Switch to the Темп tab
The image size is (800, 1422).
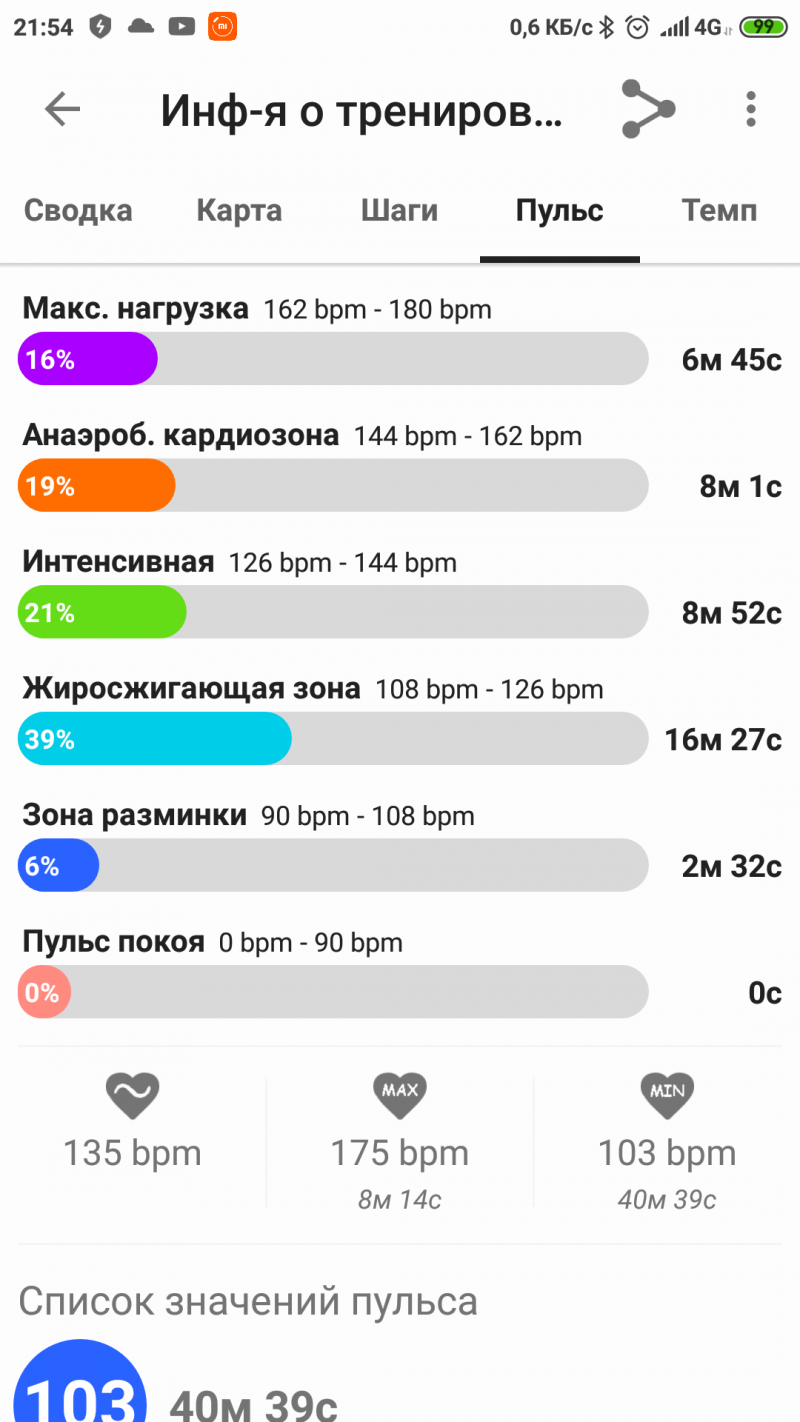click(x=719, y=211)
